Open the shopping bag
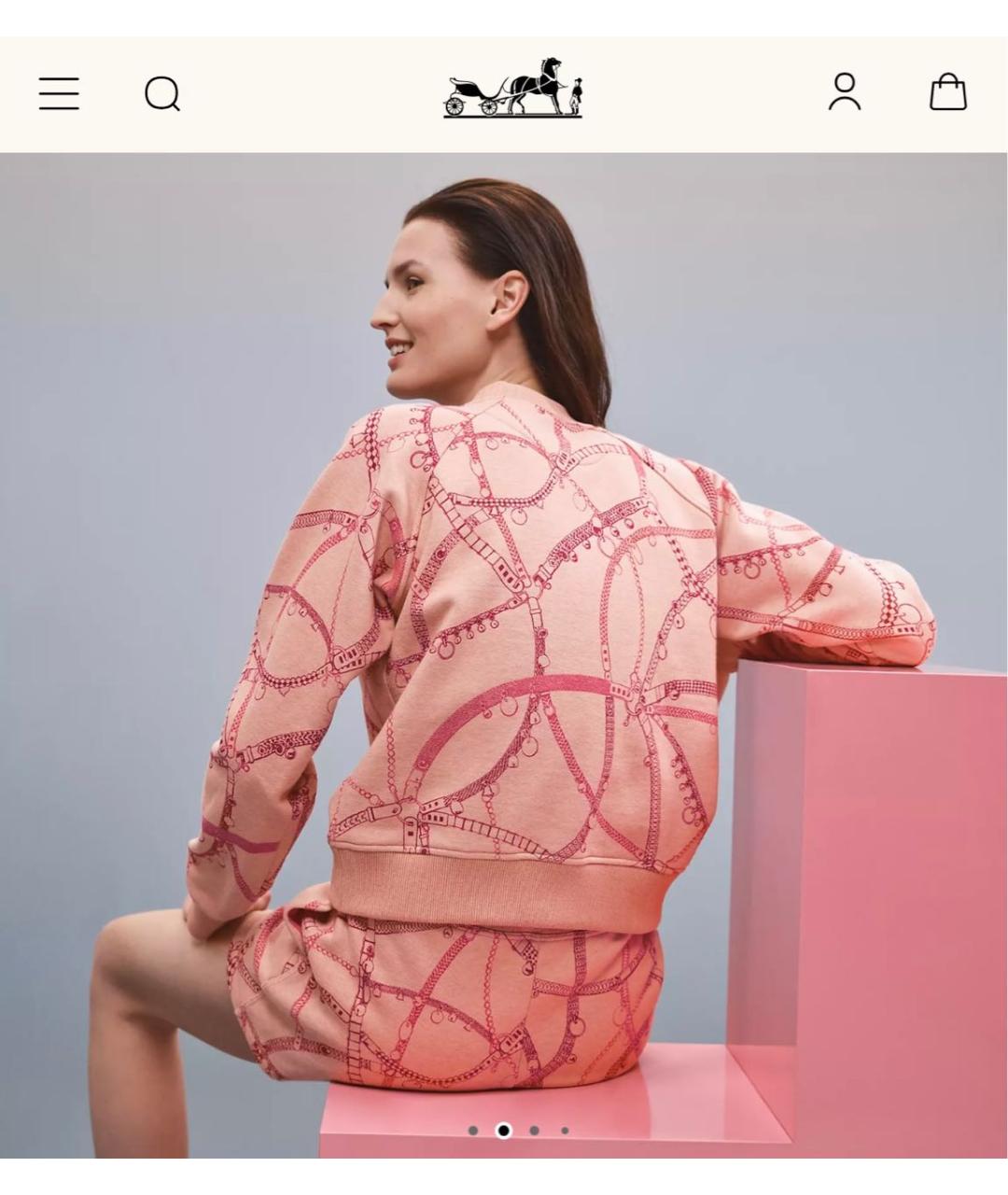 point(947,92)
